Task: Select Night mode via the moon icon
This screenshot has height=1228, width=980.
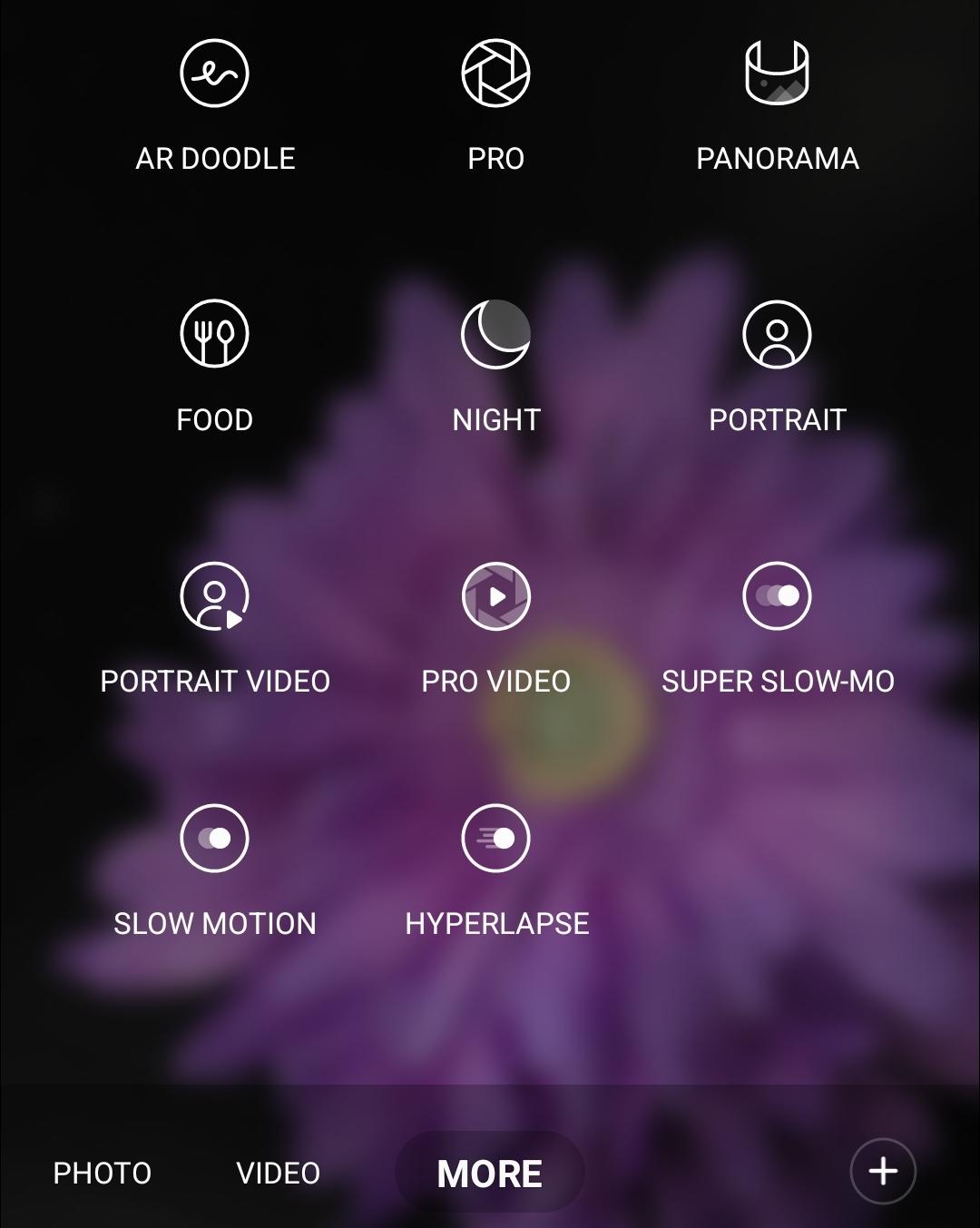Action: tap(495, 335)
